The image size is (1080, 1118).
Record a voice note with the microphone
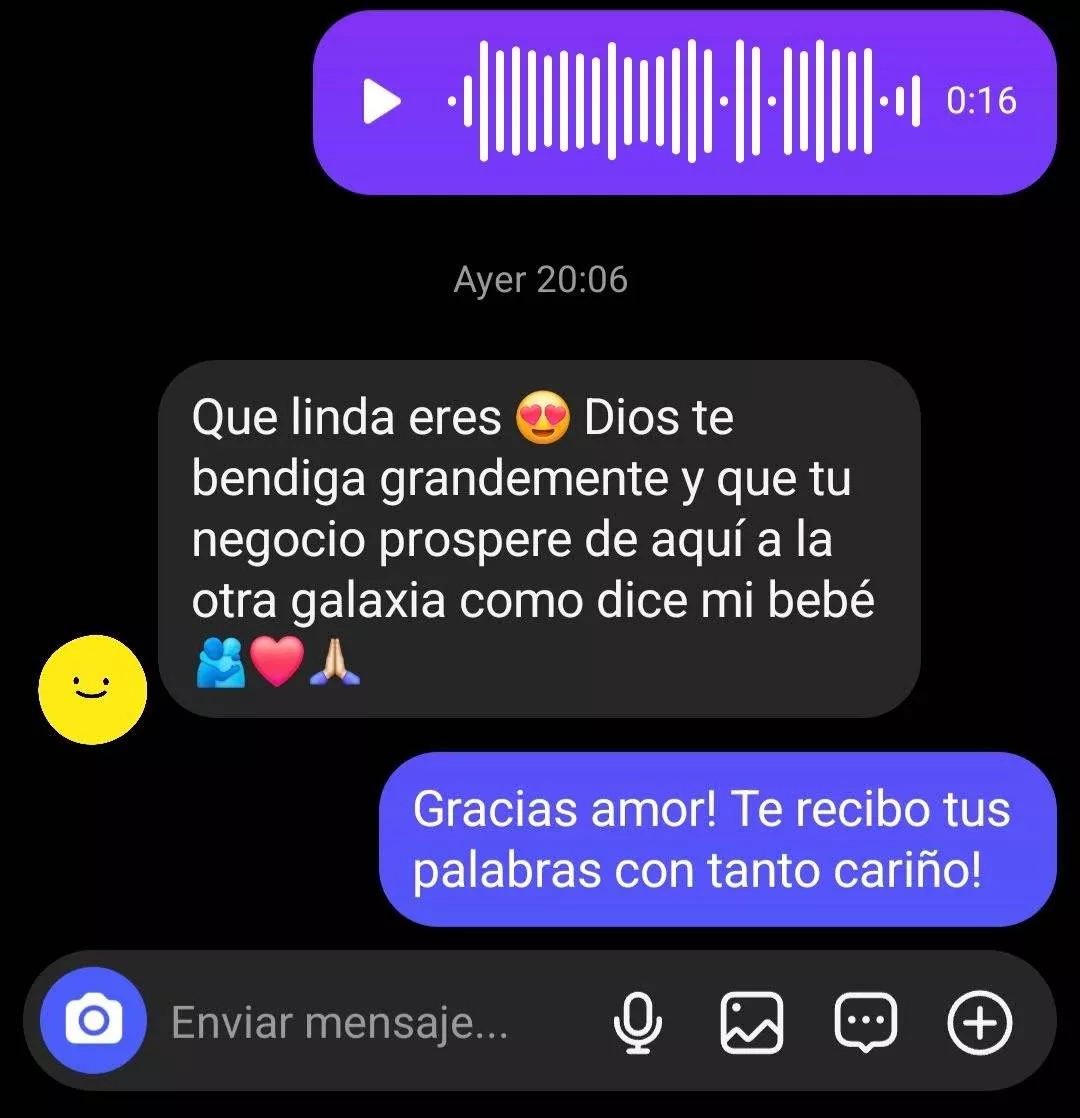pos(638,1023)
